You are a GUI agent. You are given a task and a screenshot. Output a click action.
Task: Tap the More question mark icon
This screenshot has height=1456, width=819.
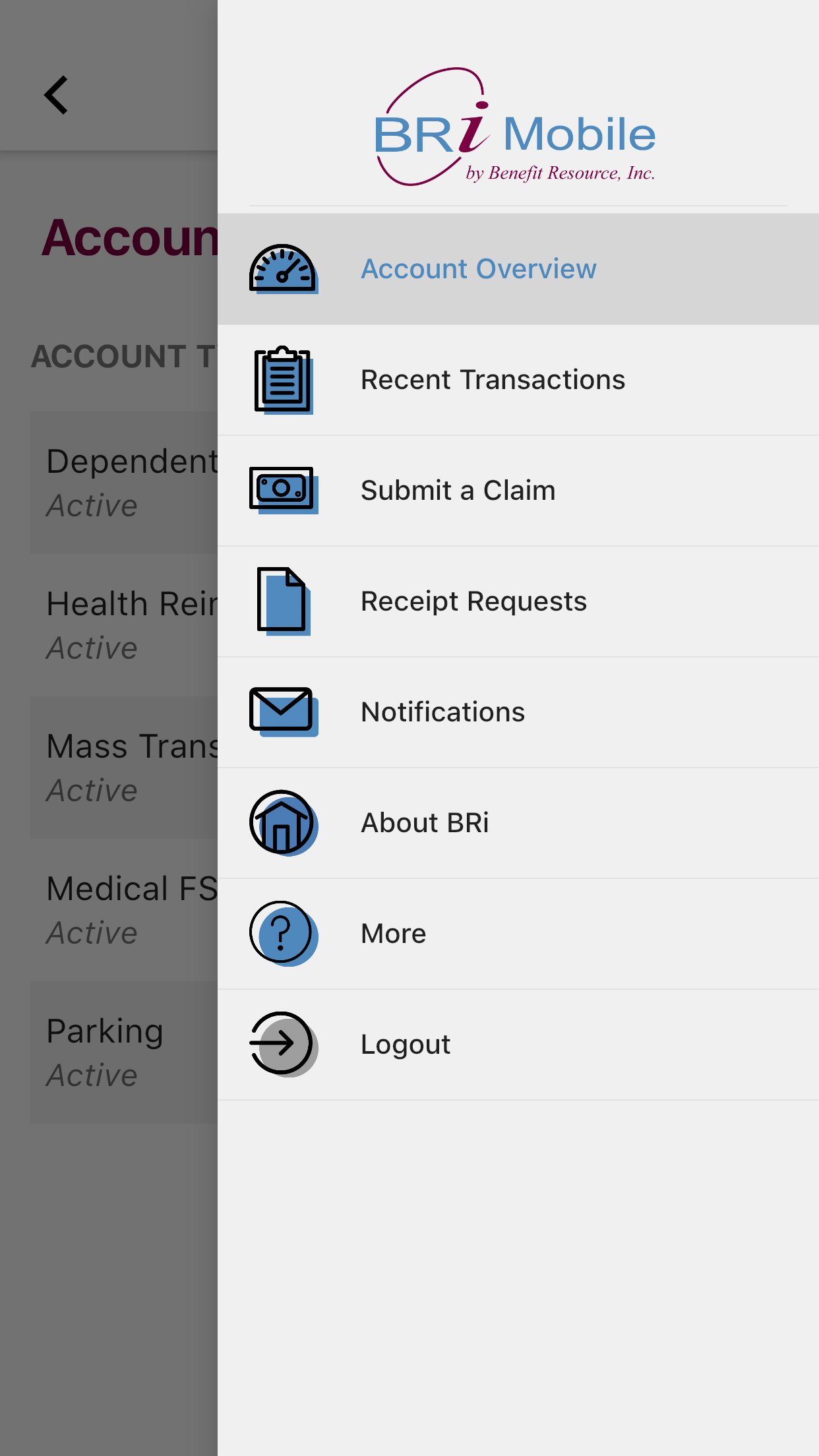point(283,933)
